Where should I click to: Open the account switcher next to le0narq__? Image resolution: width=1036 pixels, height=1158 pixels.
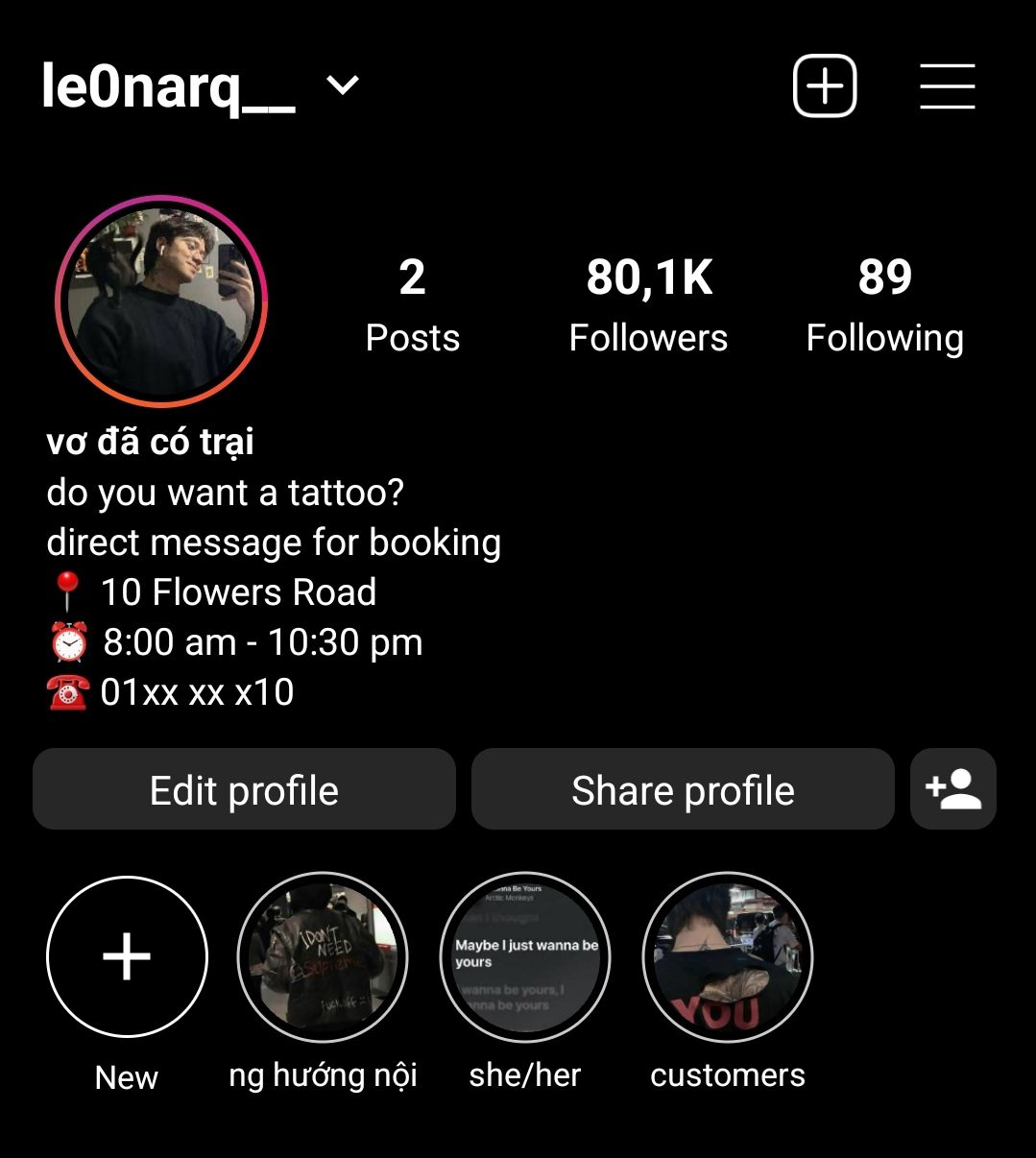tap(342, 86)
